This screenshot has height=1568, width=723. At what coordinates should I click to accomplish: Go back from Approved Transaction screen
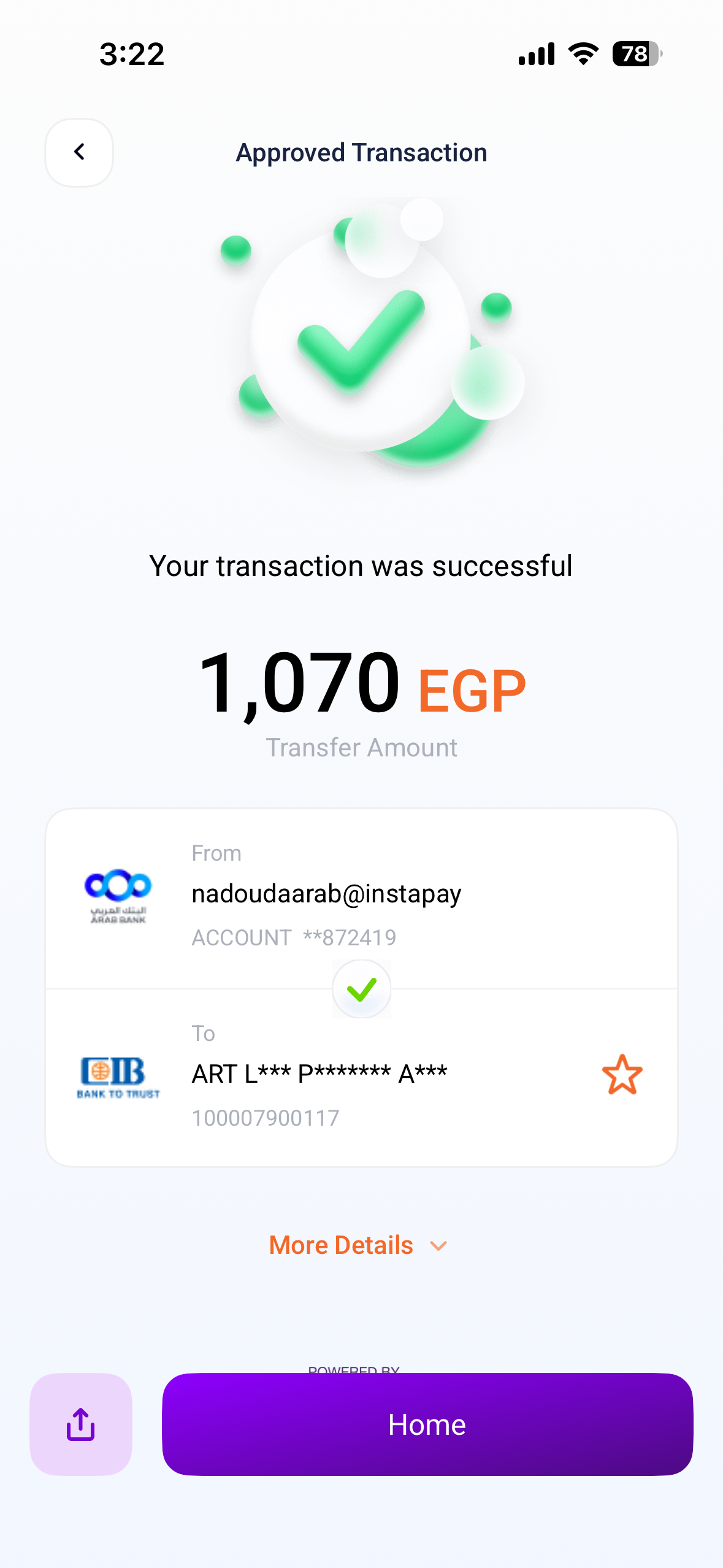pyautogui.click(x=79, y=152)
